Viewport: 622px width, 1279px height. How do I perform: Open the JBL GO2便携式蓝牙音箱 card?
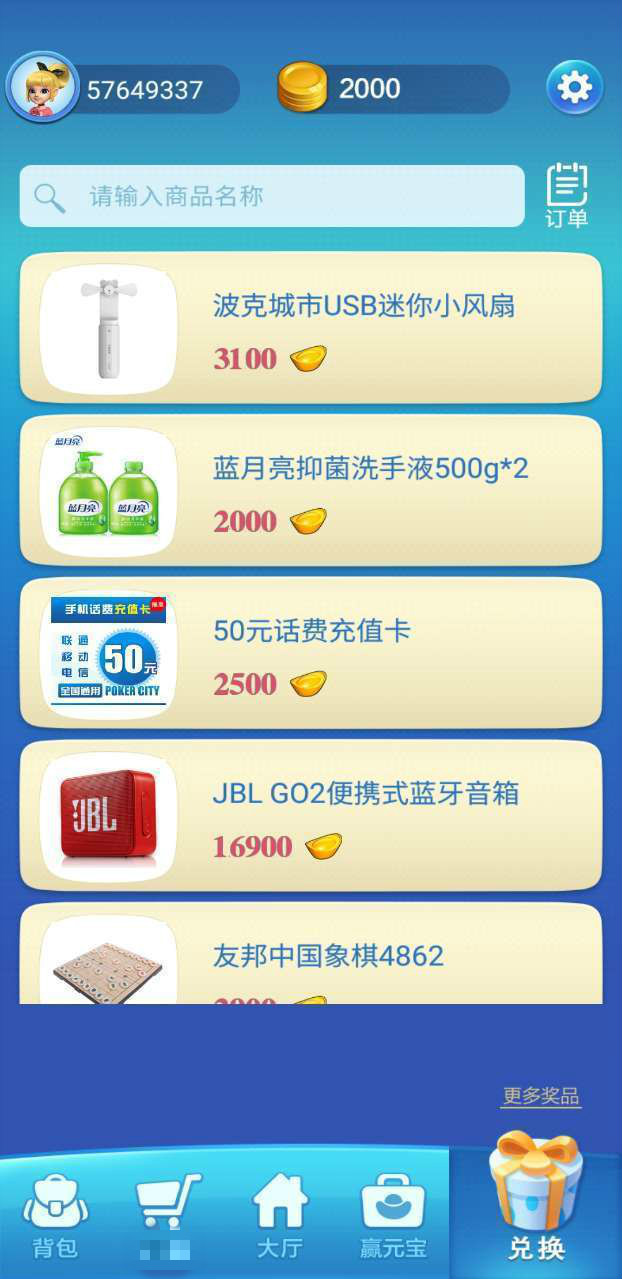311,815
